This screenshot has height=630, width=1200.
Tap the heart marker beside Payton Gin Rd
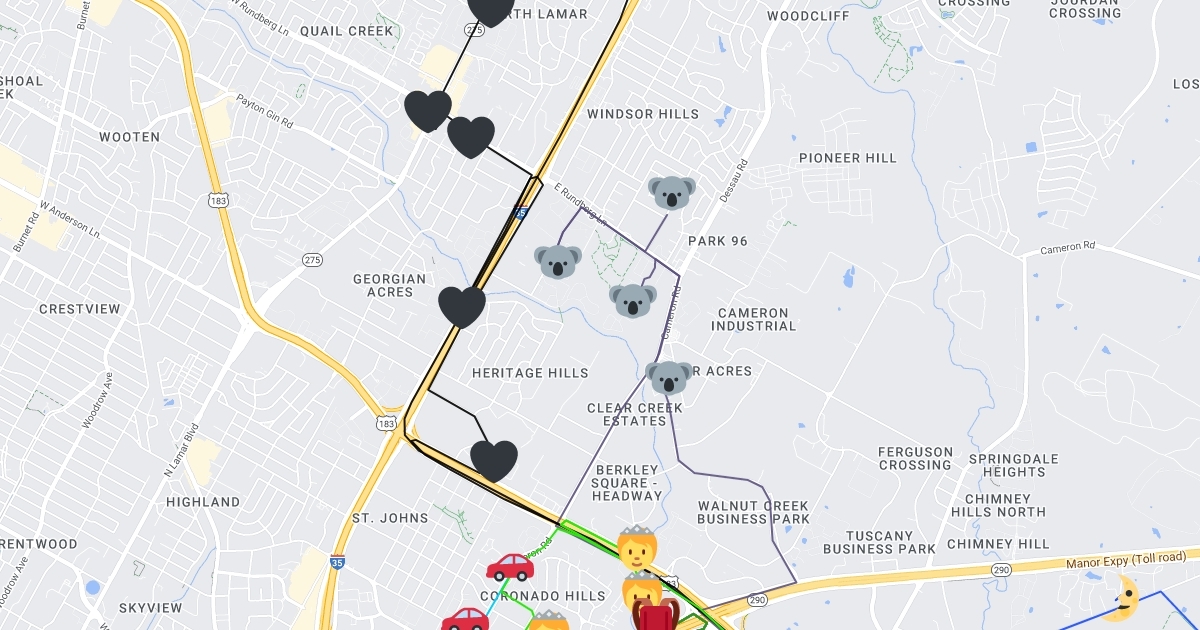tap(428, 111)
